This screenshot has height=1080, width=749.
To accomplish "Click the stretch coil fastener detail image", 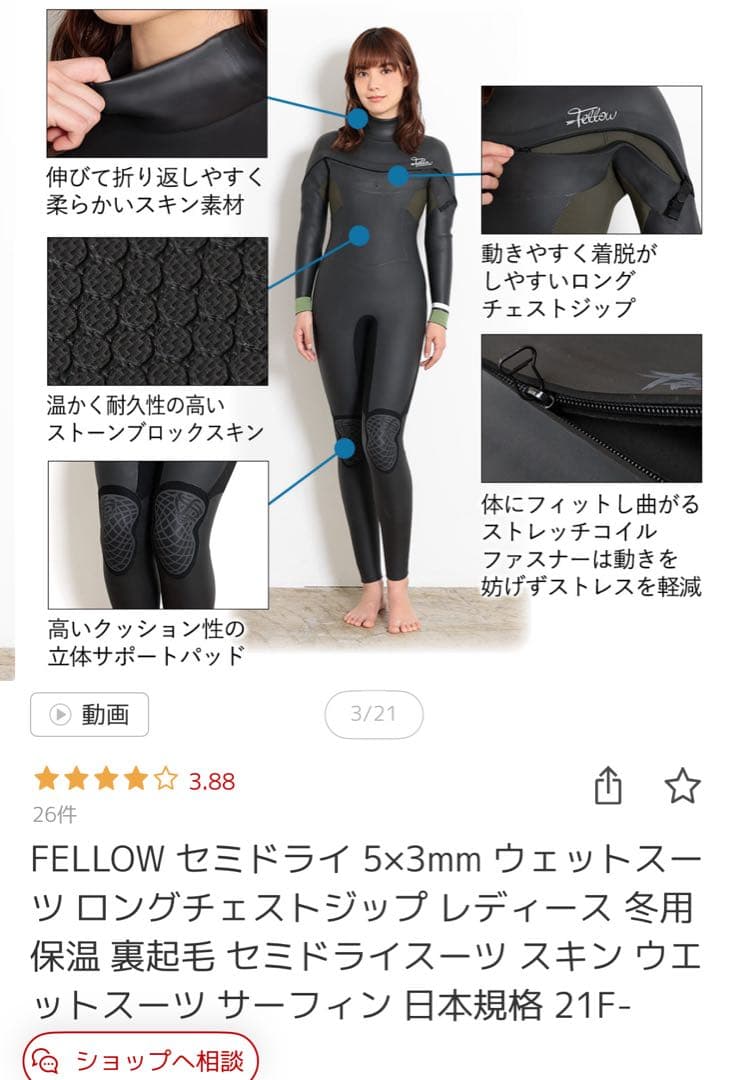I will 595,410.
